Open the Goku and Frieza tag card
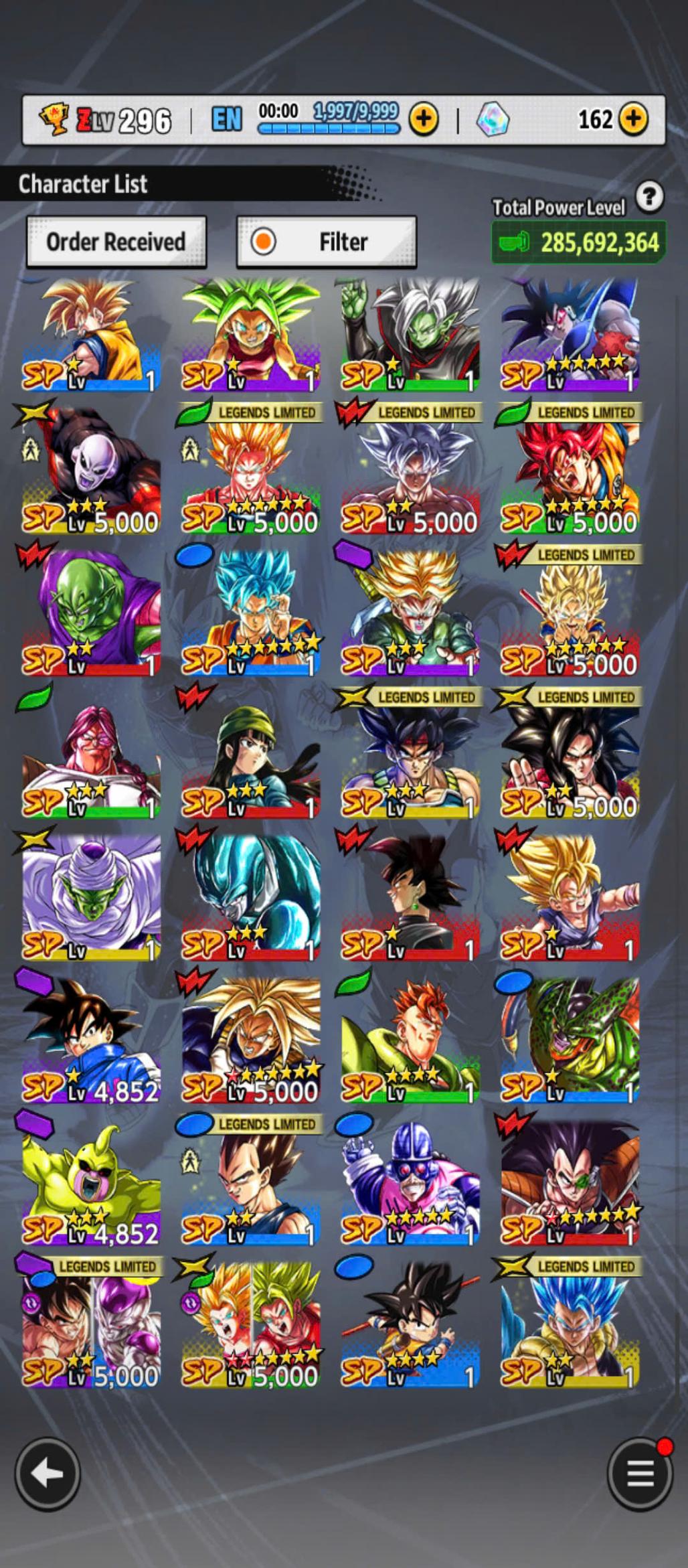The height and width of the screenshot is (1568, 688). 91,1326
